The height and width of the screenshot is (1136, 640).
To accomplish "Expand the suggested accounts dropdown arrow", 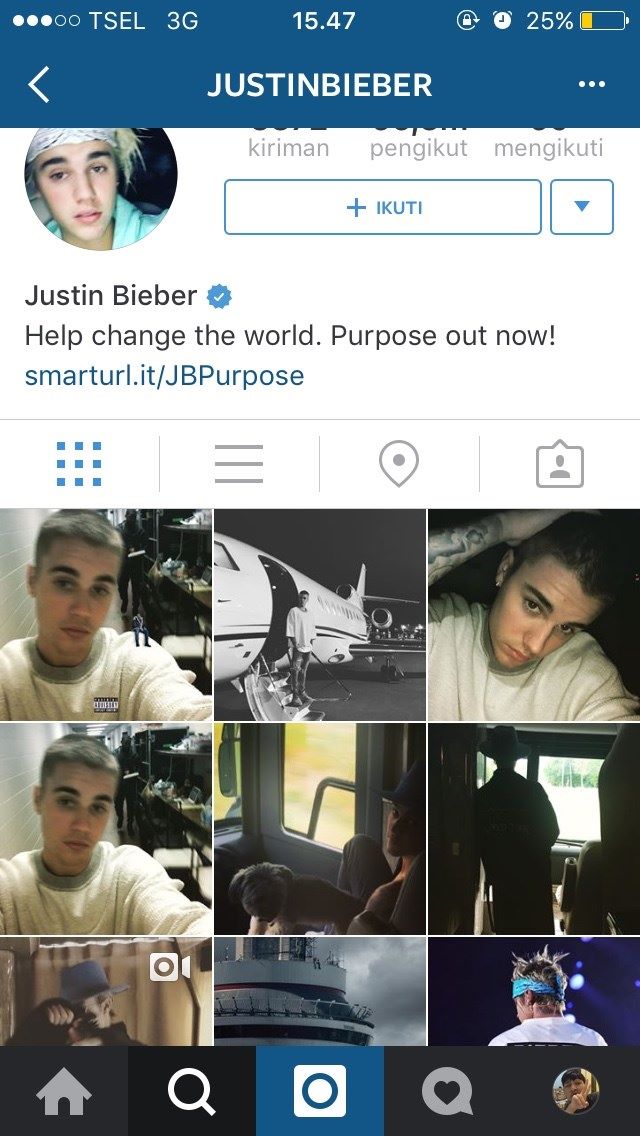I will coord(582,207).
